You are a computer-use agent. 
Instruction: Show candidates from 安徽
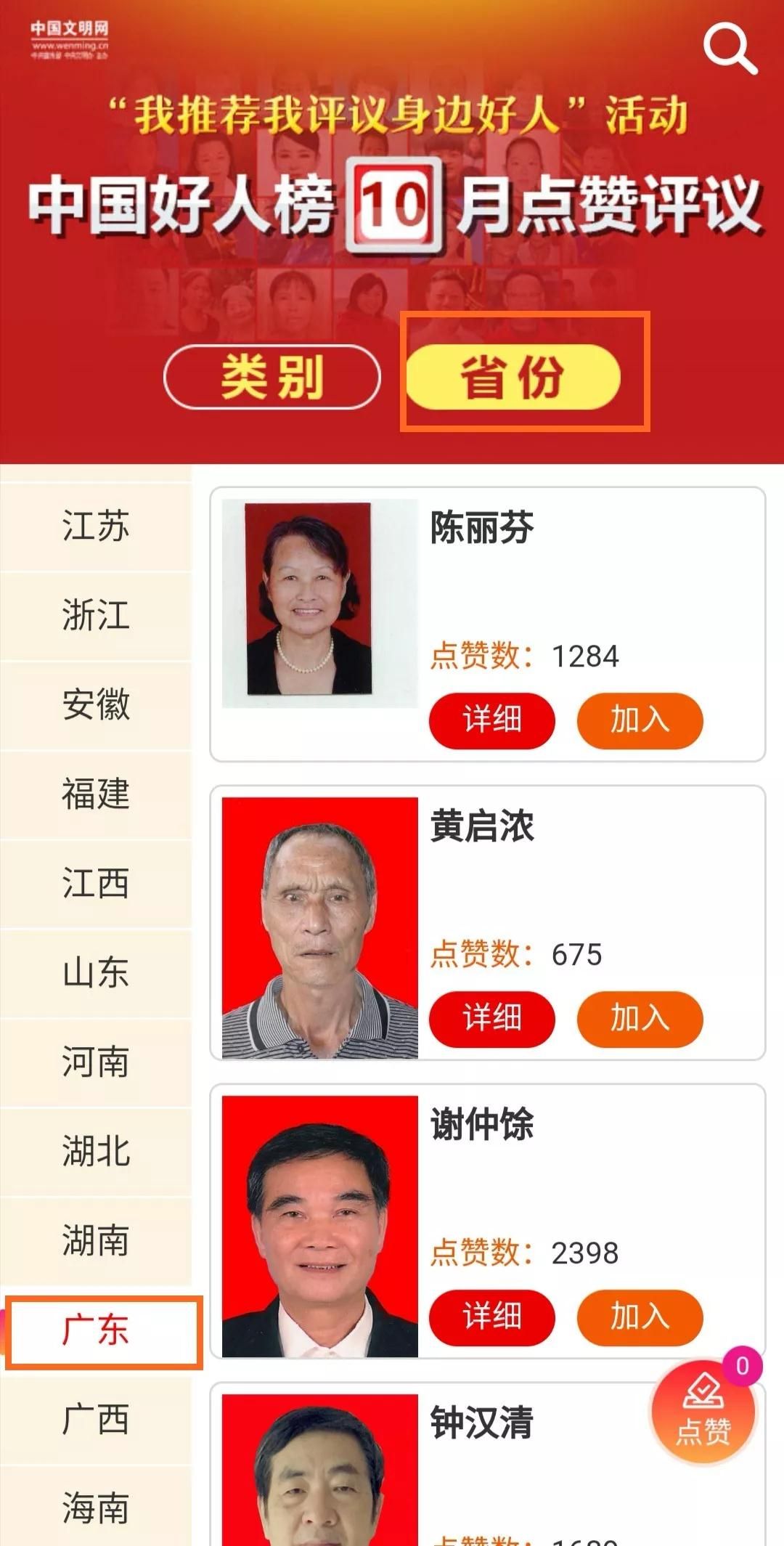pos(96,704)
